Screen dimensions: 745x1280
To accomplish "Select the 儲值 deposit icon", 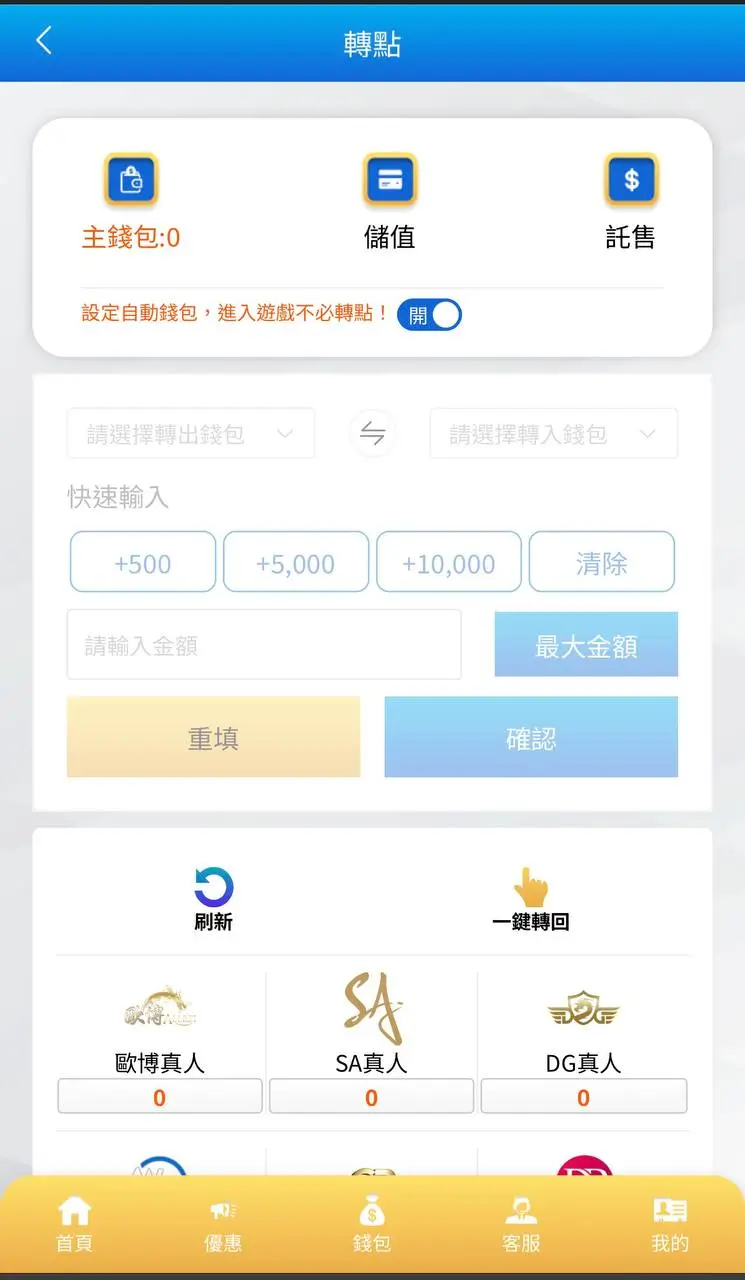I will [389, 178].
